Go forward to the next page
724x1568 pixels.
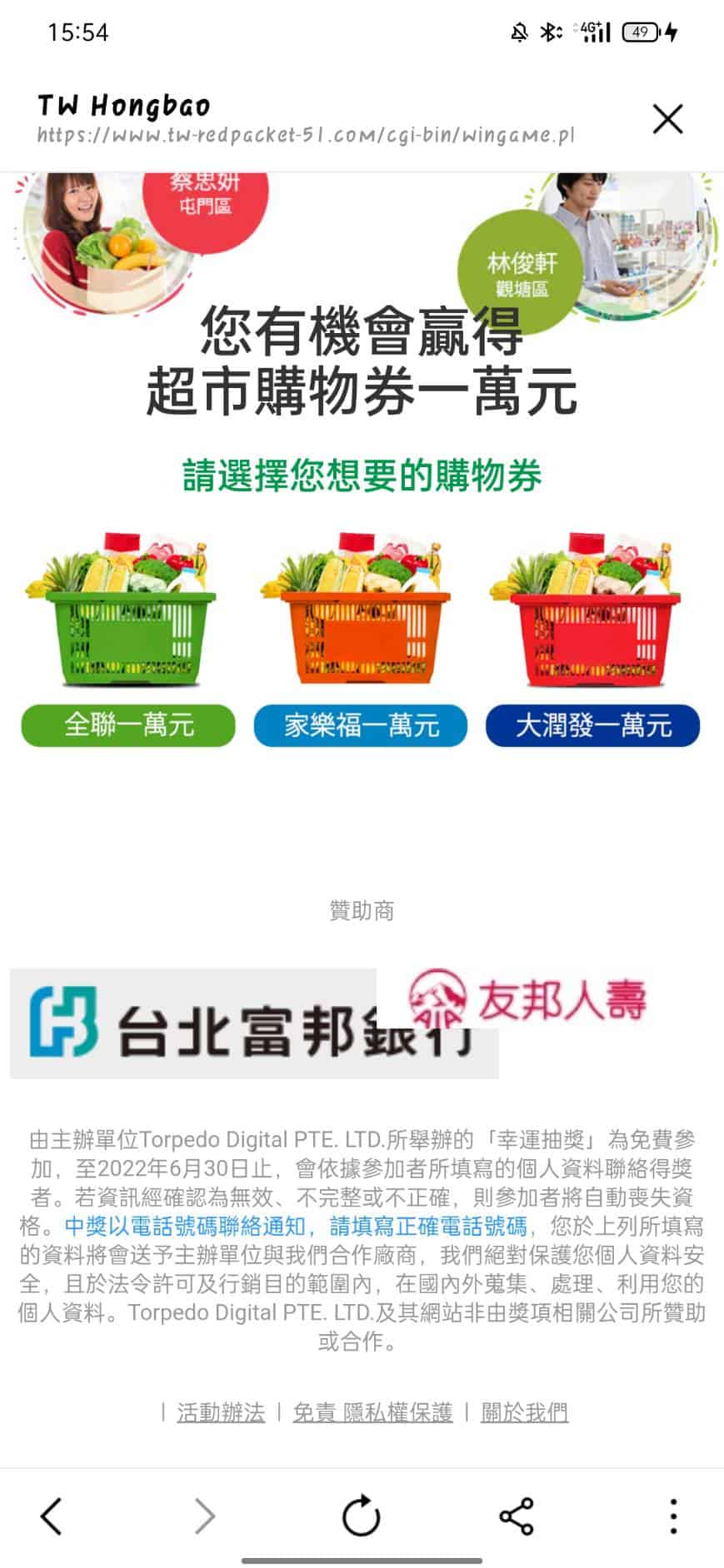[x=205, y=1516]
